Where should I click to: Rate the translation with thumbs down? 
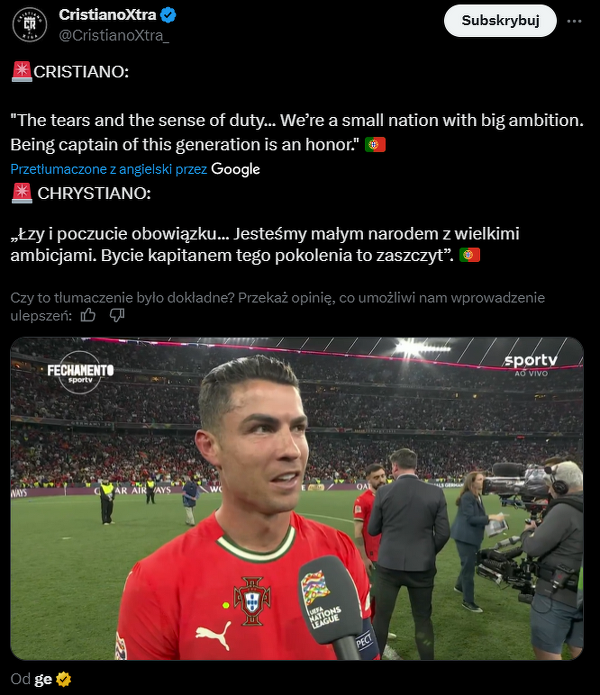pyautogui.click(x=117, y=315)
